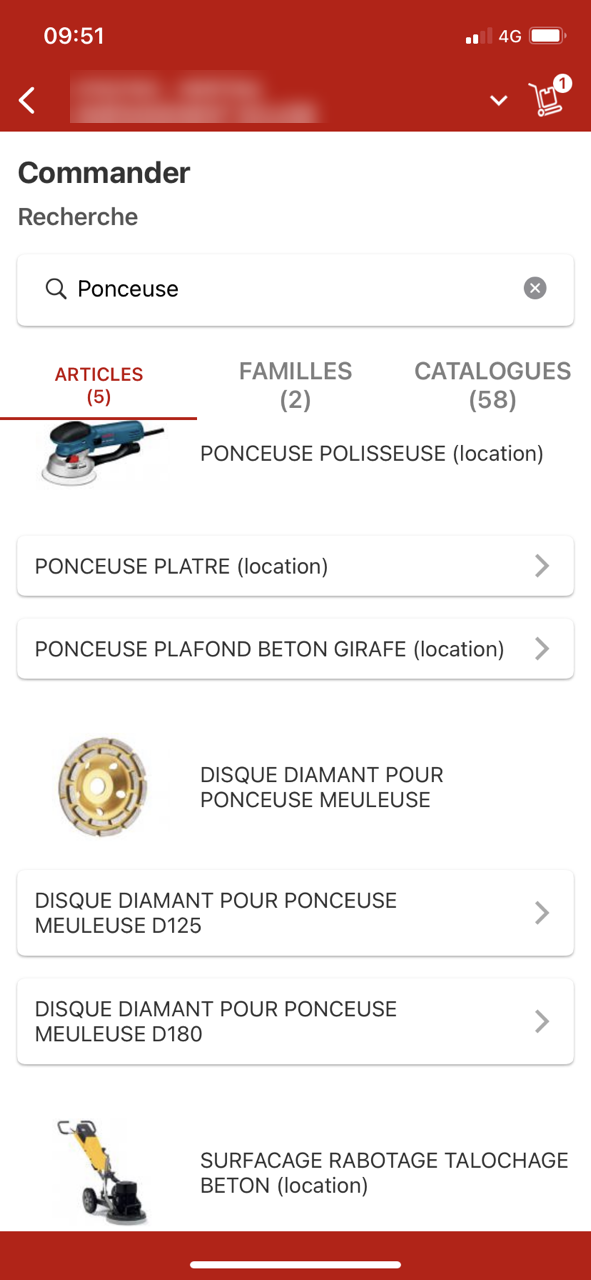Open PONCEUSE PLAFOND BETON GIRAFE (location)
The image size is (591, 1280).
point(295,649)
